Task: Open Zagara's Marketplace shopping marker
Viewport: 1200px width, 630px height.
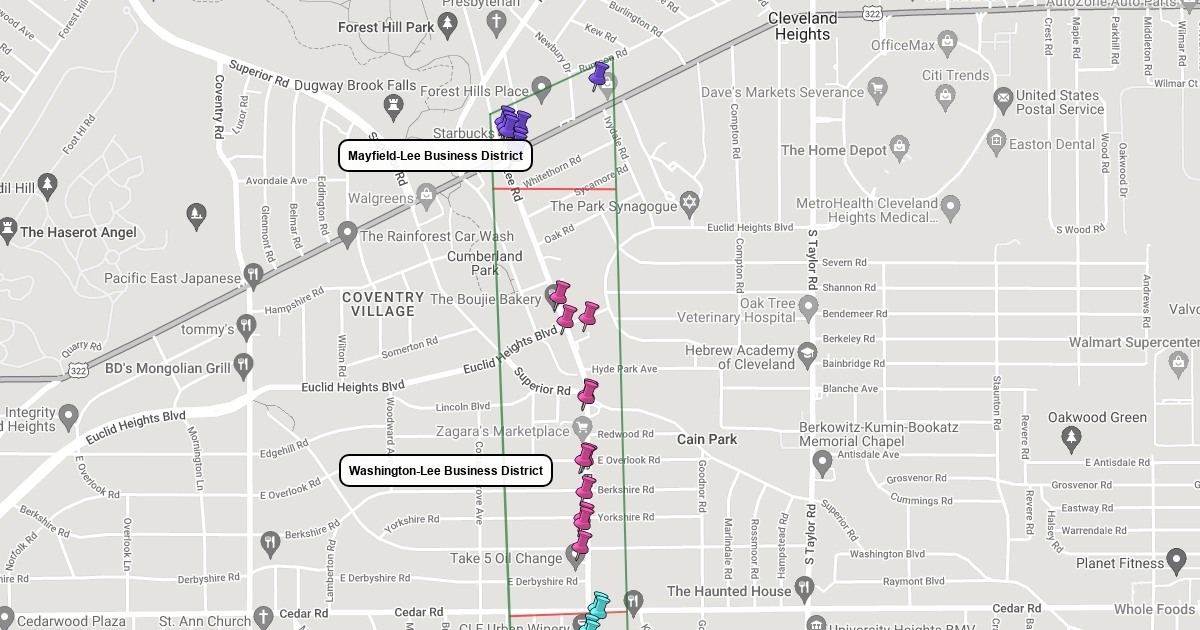Action: (582, 429)
